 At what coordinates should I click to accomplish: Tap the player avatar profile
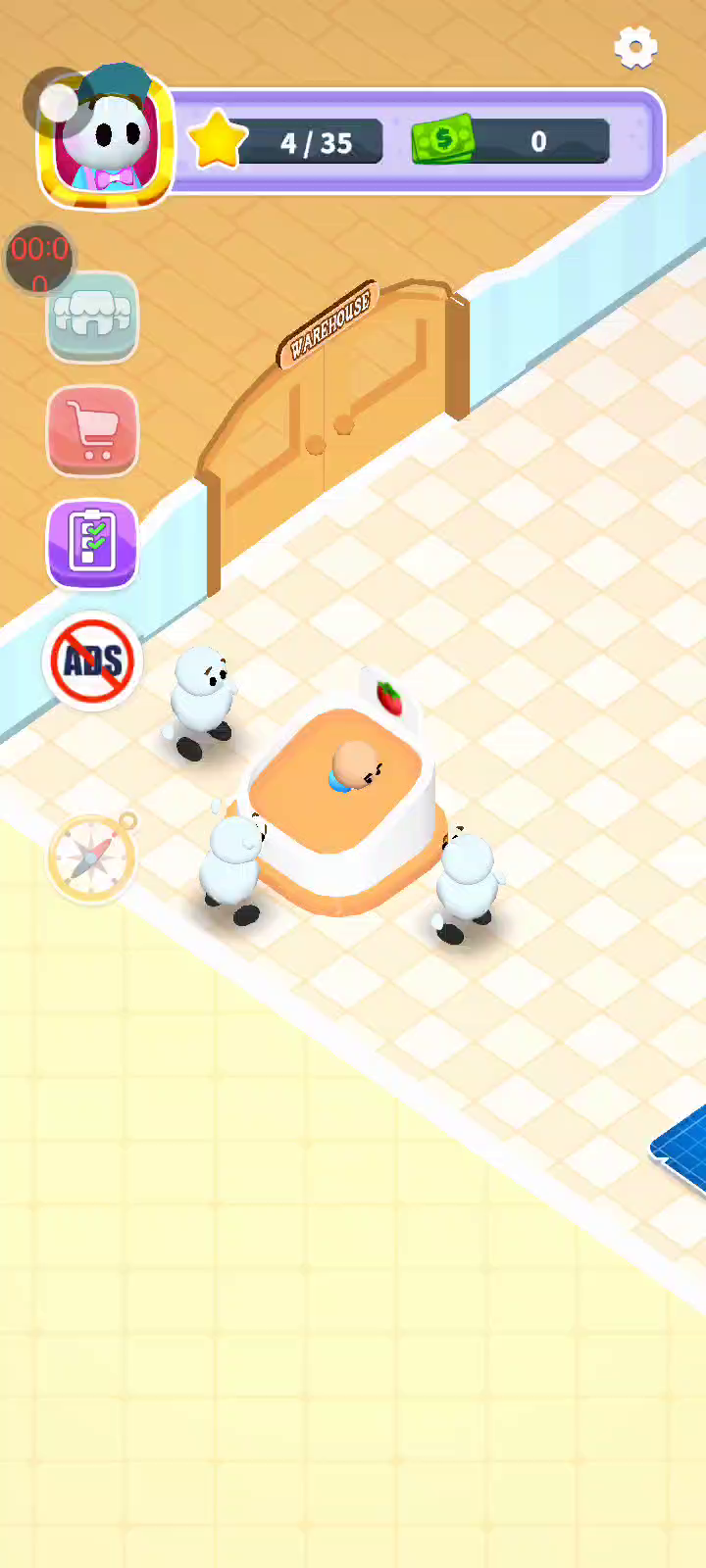point(106,139)
